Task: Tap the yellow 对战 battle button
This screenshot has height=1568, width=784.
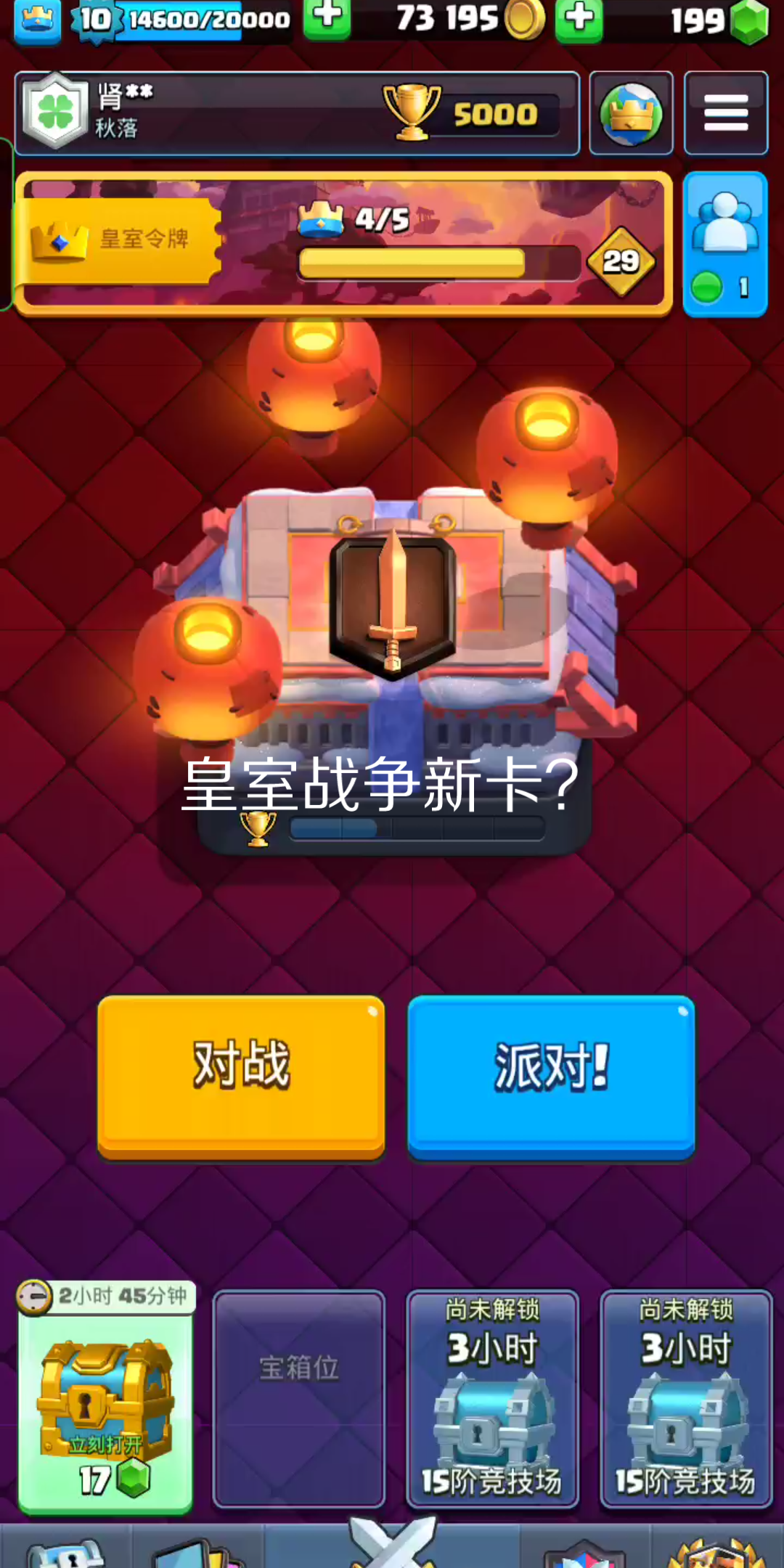Action: pyautogui.click(x=241, y=1077)
